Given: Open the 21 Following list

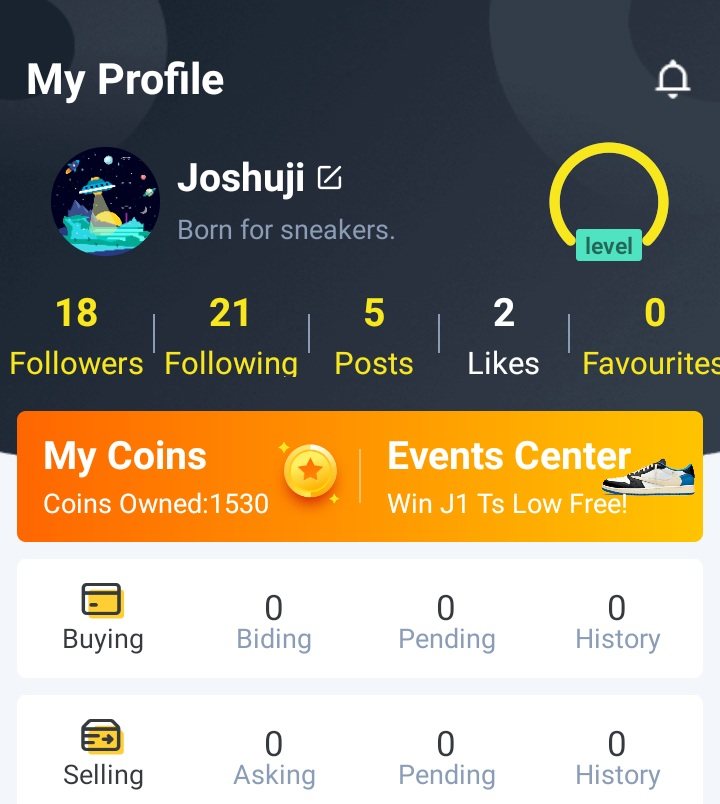Looking at the screenshot, I should pyautogui.click(x=231, y=337).
